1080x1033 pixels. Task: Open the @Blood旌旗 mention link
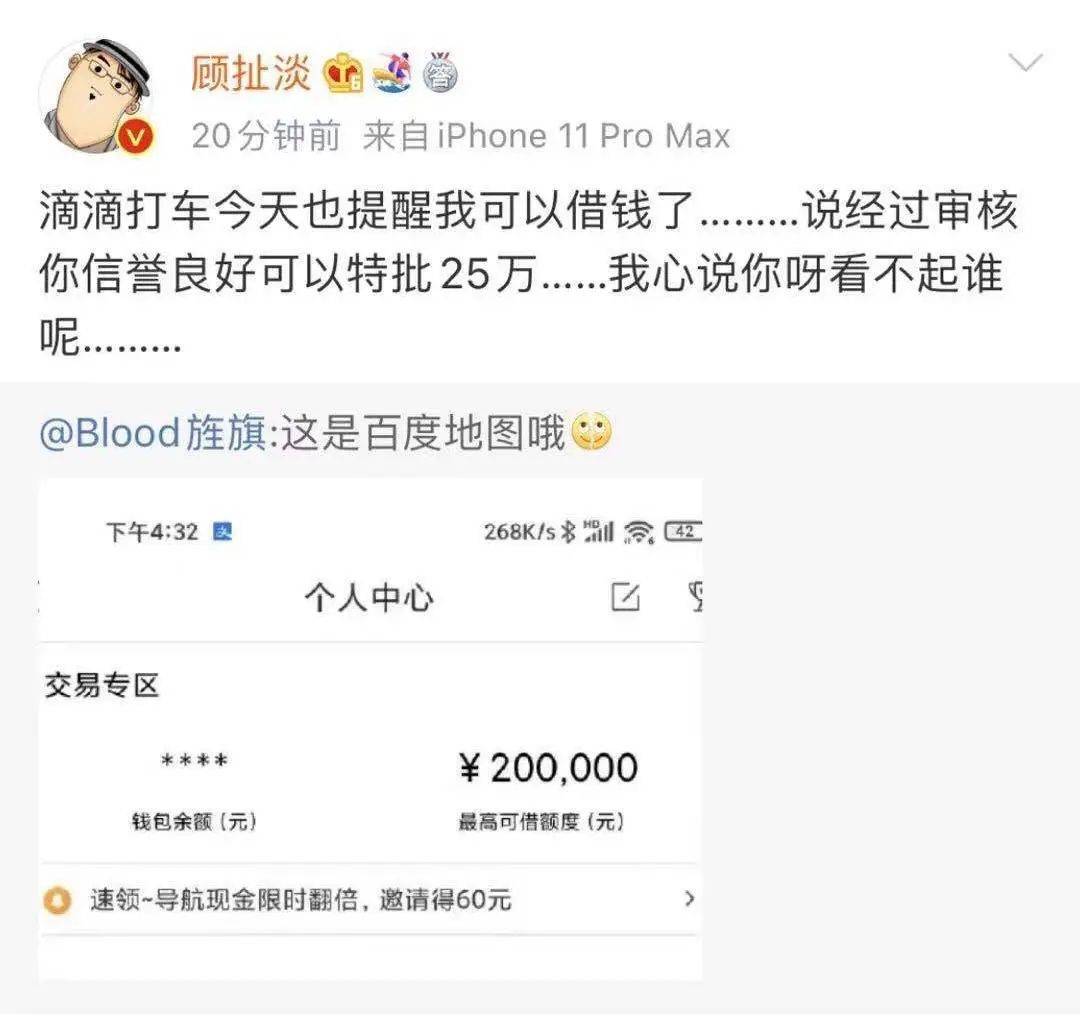click(153, 435)
